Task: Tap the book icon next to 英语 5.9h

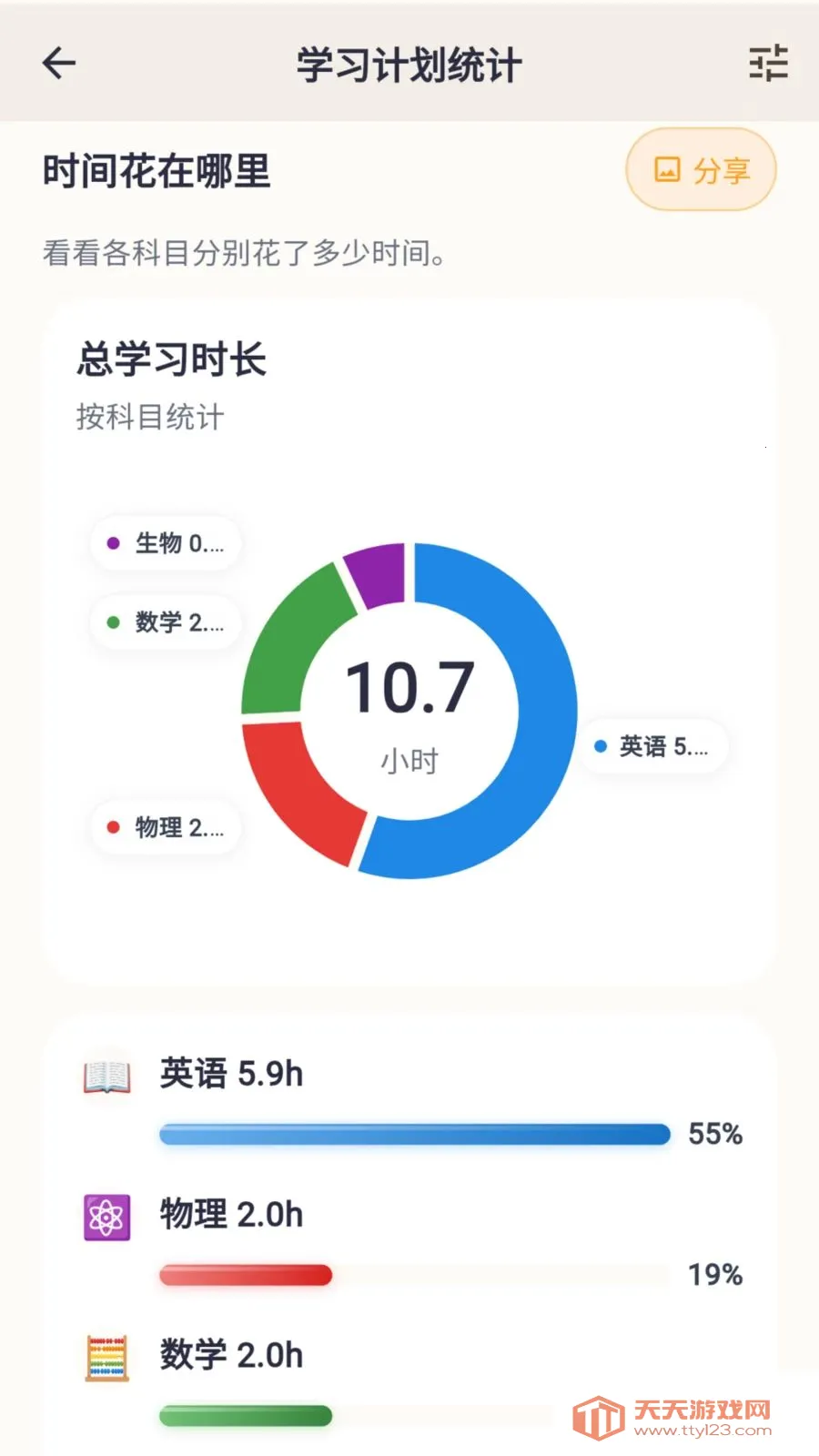Action: 106,1078
